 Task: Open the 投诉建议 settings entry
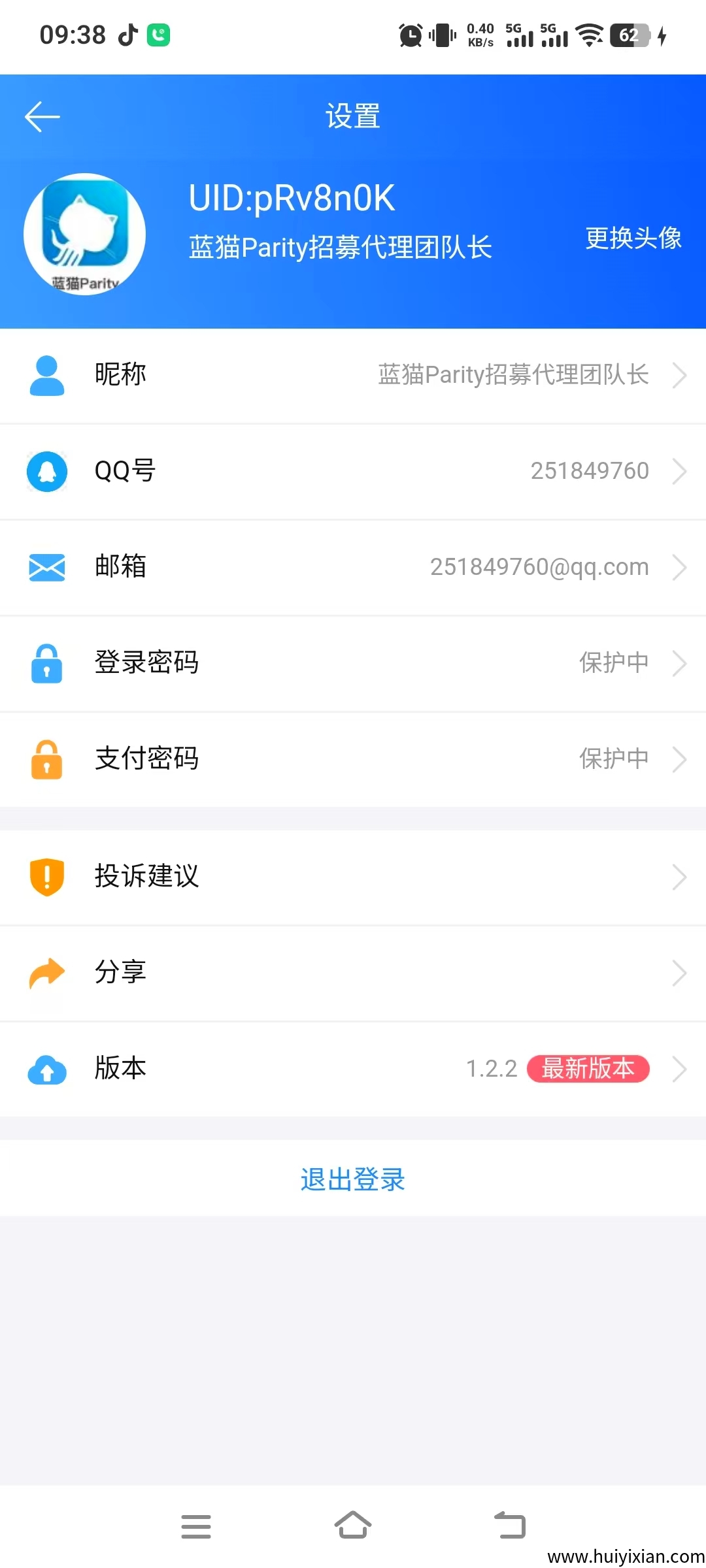[x=353, y=877]
